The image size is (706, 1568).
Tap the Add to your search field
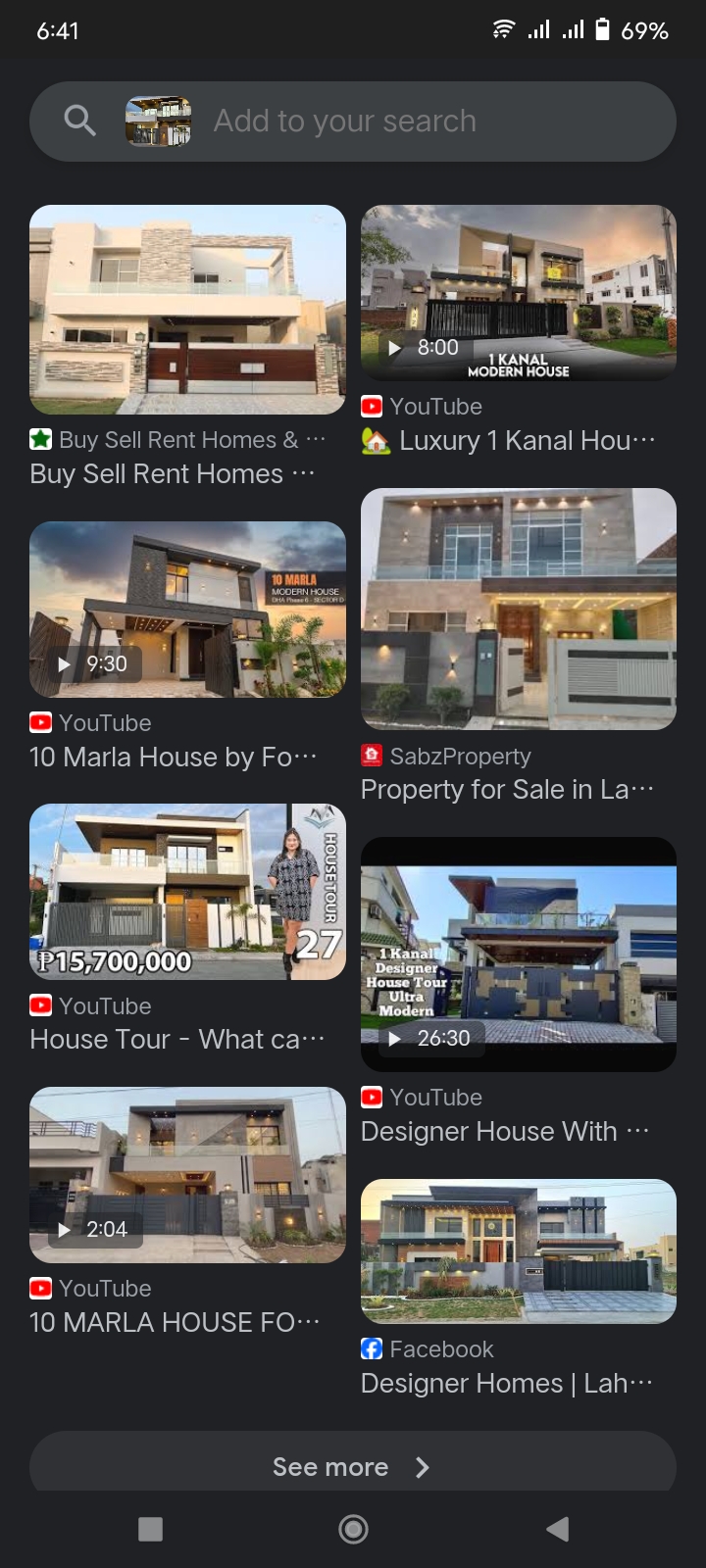click(x=392, y=122)
